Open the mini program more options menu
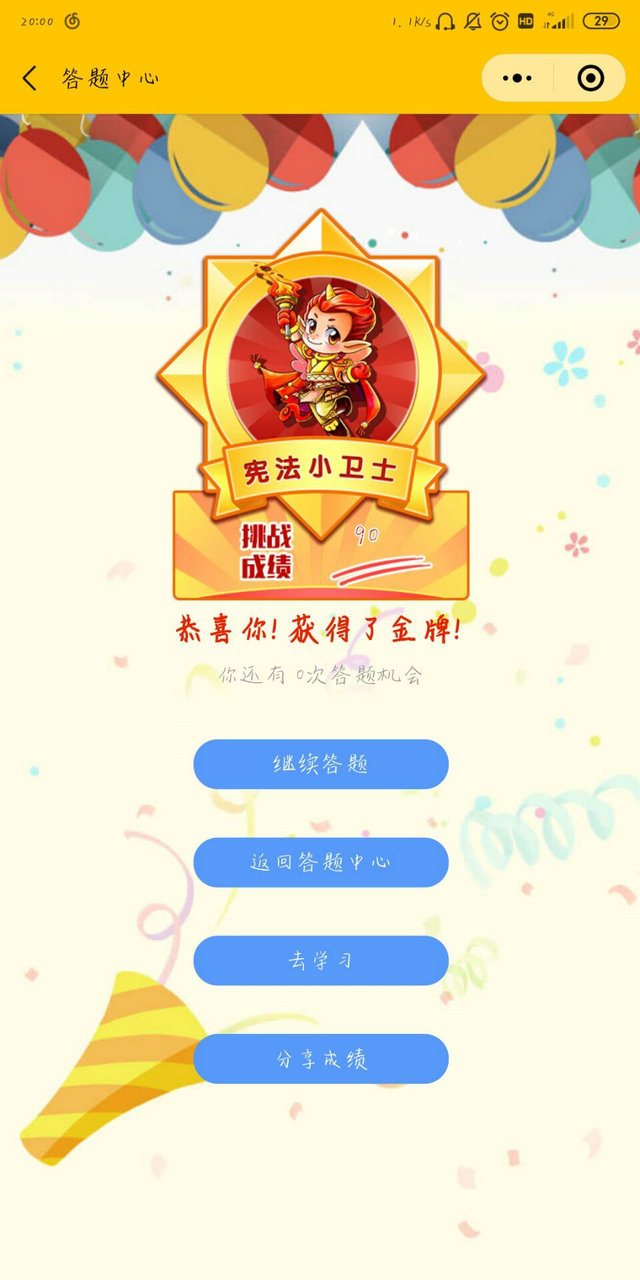The width and height of the screenshot is (640, 1280). pyautogui.click(x=517, y=78)
